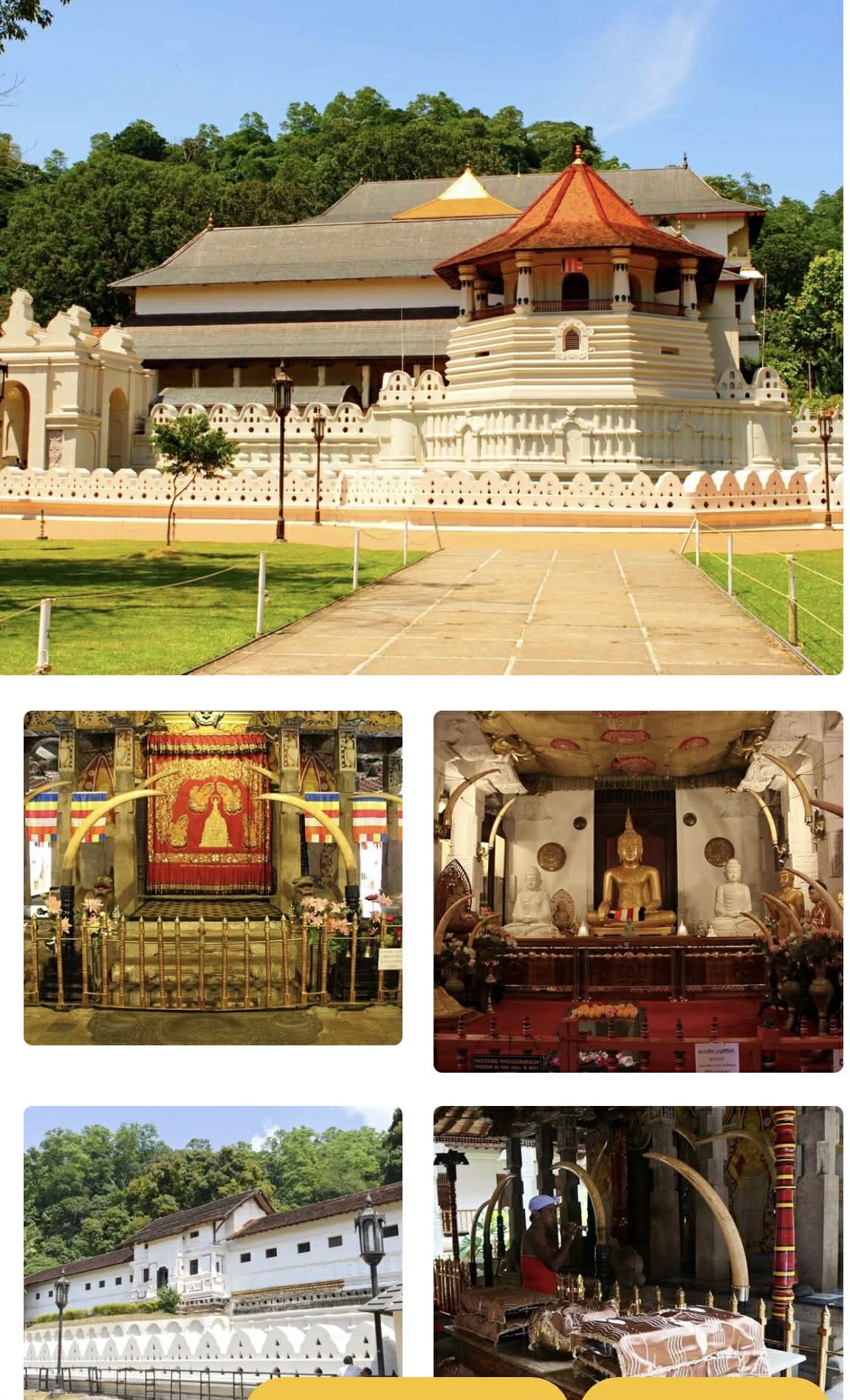Open the golden Buddha statue photo
The width and height of the screenshot is (850, 1400).
(637, 890)
